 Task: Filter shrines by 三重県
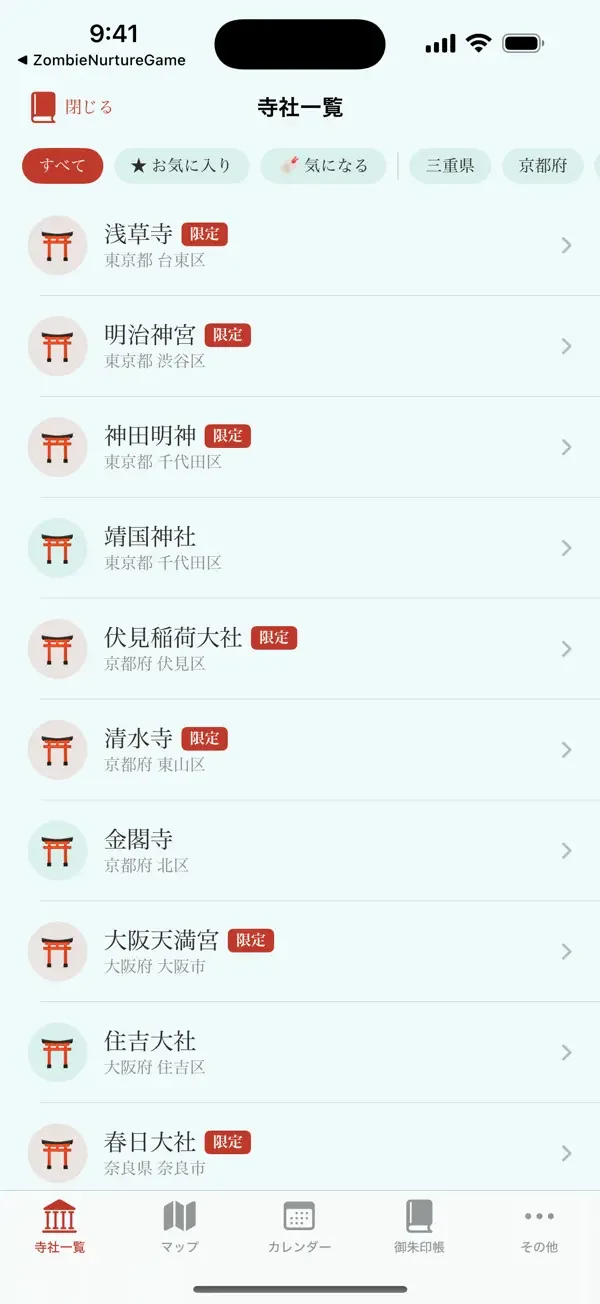(x=450, y=166)
